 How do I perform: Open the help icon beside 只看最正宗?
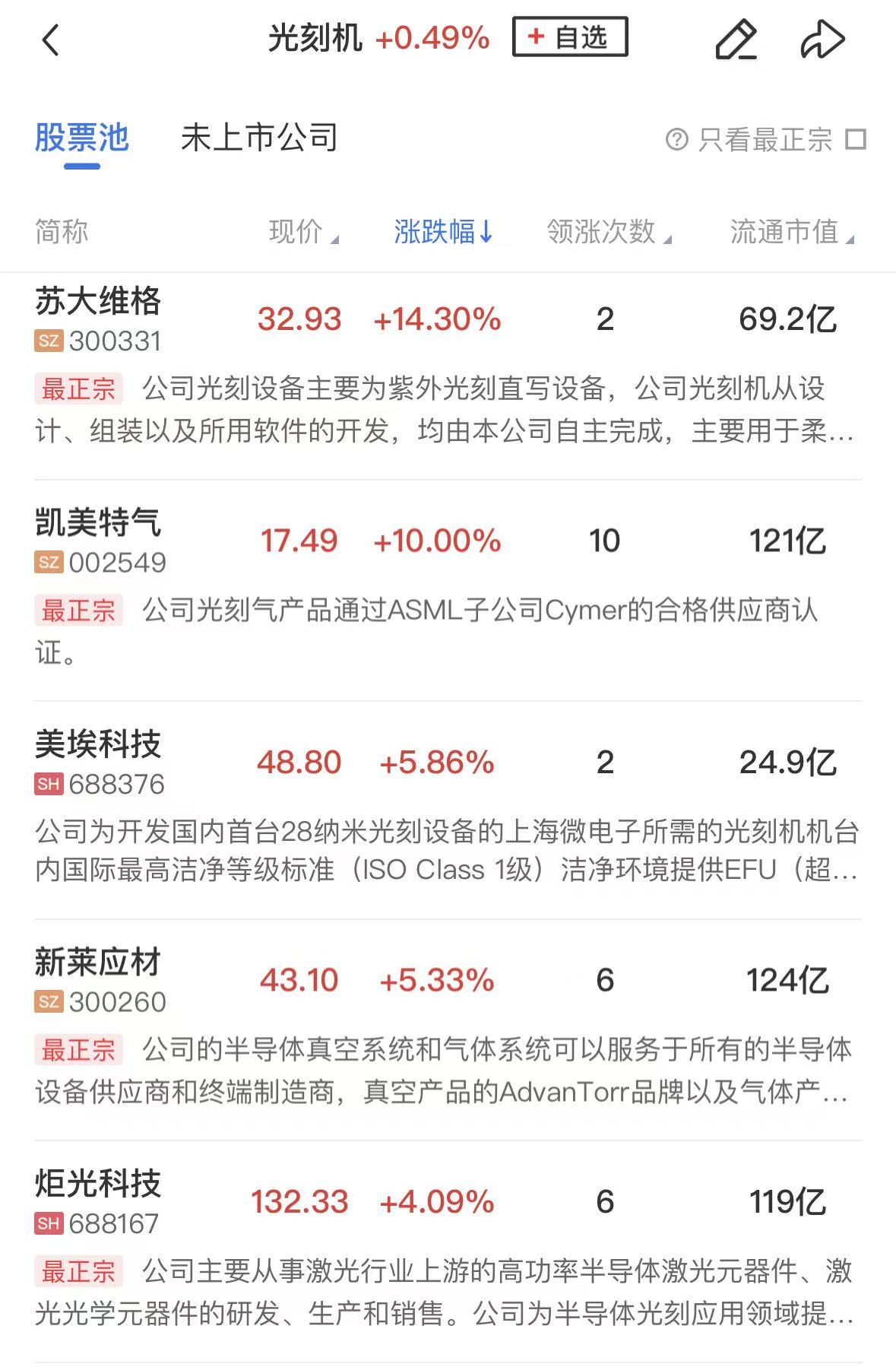pyautogui.click(x=676, y=140)
